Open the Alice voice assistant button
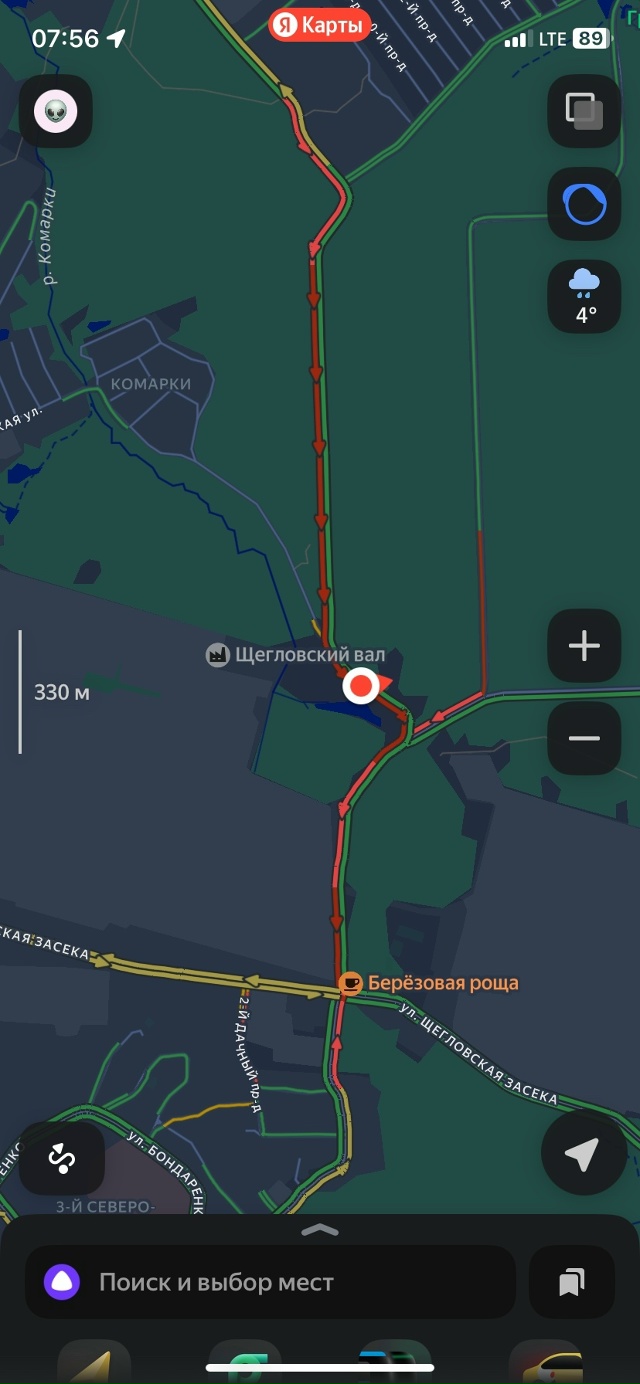Image resolution: width=640 pixels, height=1384 pixels. [584, 204]
